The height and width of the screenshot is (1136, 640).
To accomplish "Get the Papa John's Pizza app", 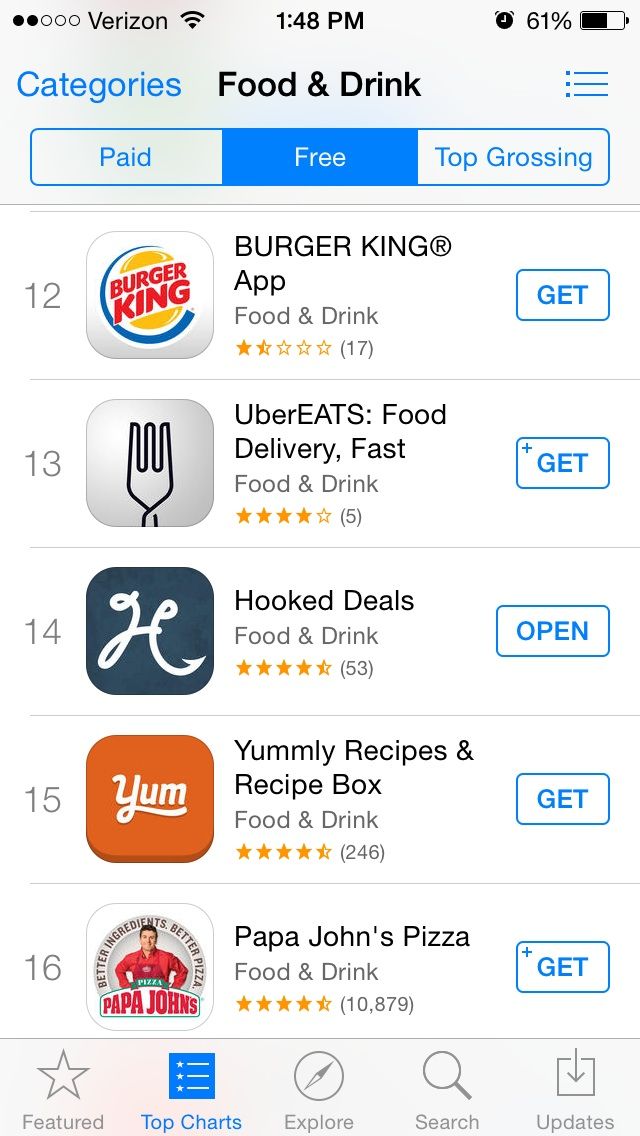I will pyautogui.click(x=562, y=967).
